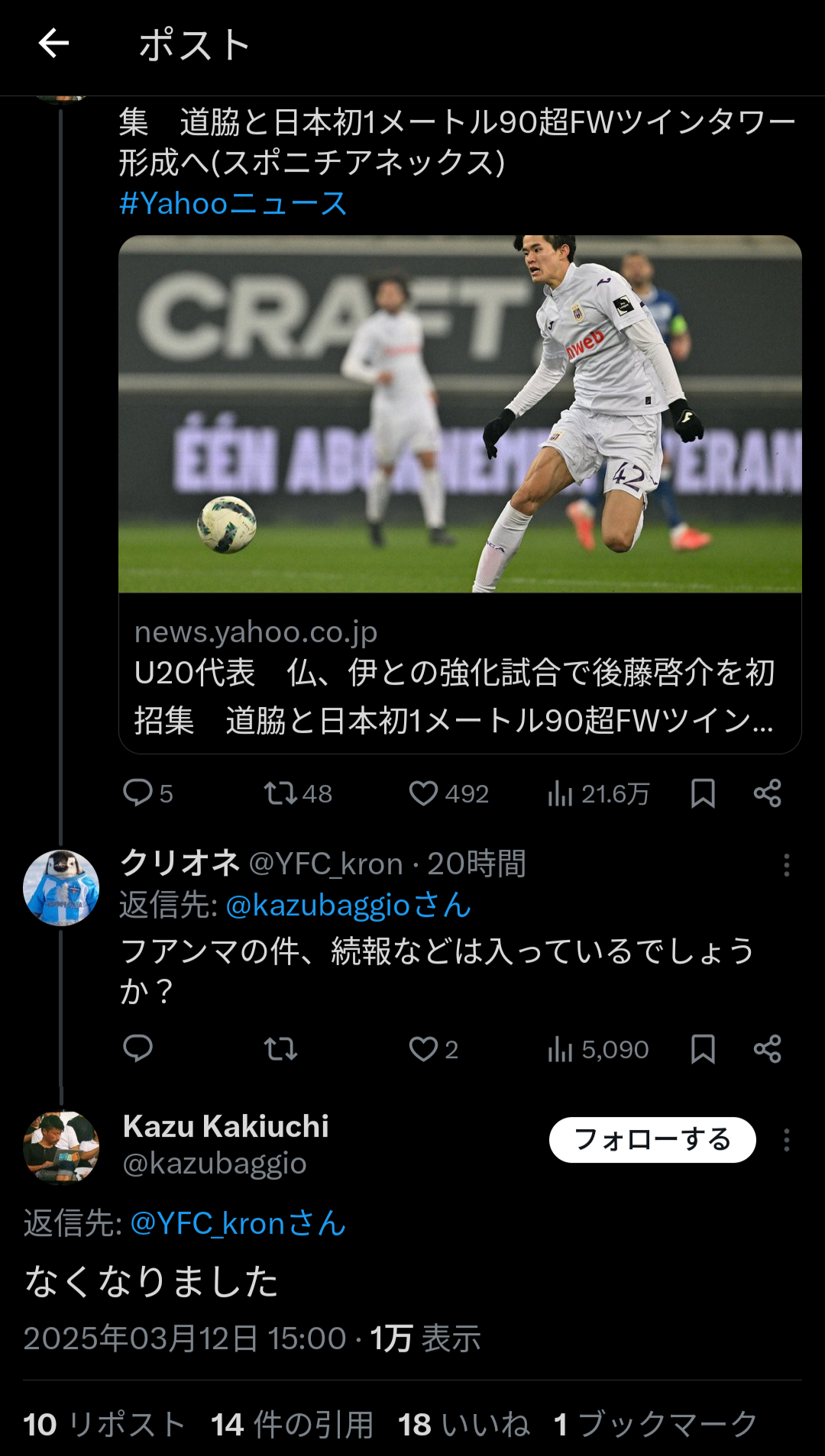The image size is (825, 1456).
Task: Share the Yahoo news post
Action: point(767,793)
